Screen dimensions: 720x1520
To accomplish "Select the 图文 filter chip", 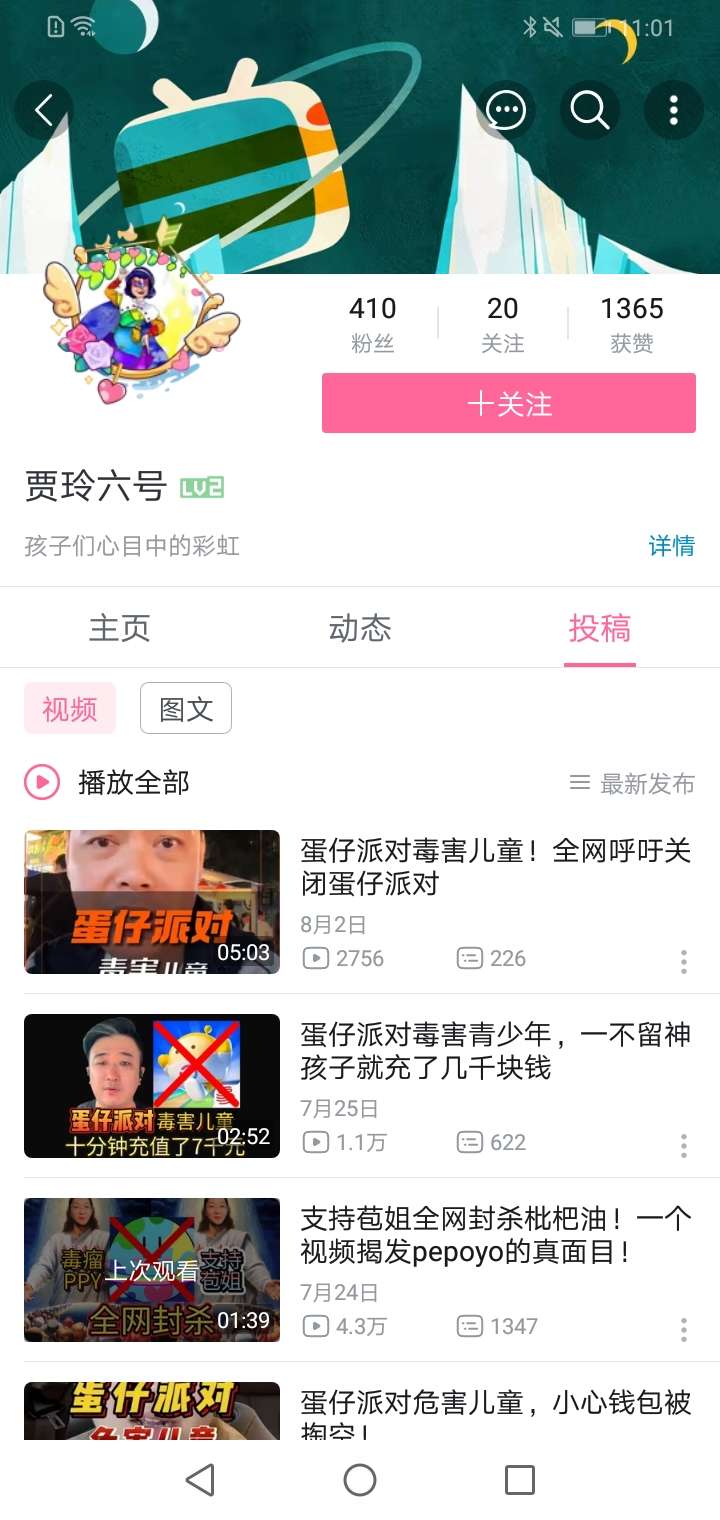I will [186, 709].
